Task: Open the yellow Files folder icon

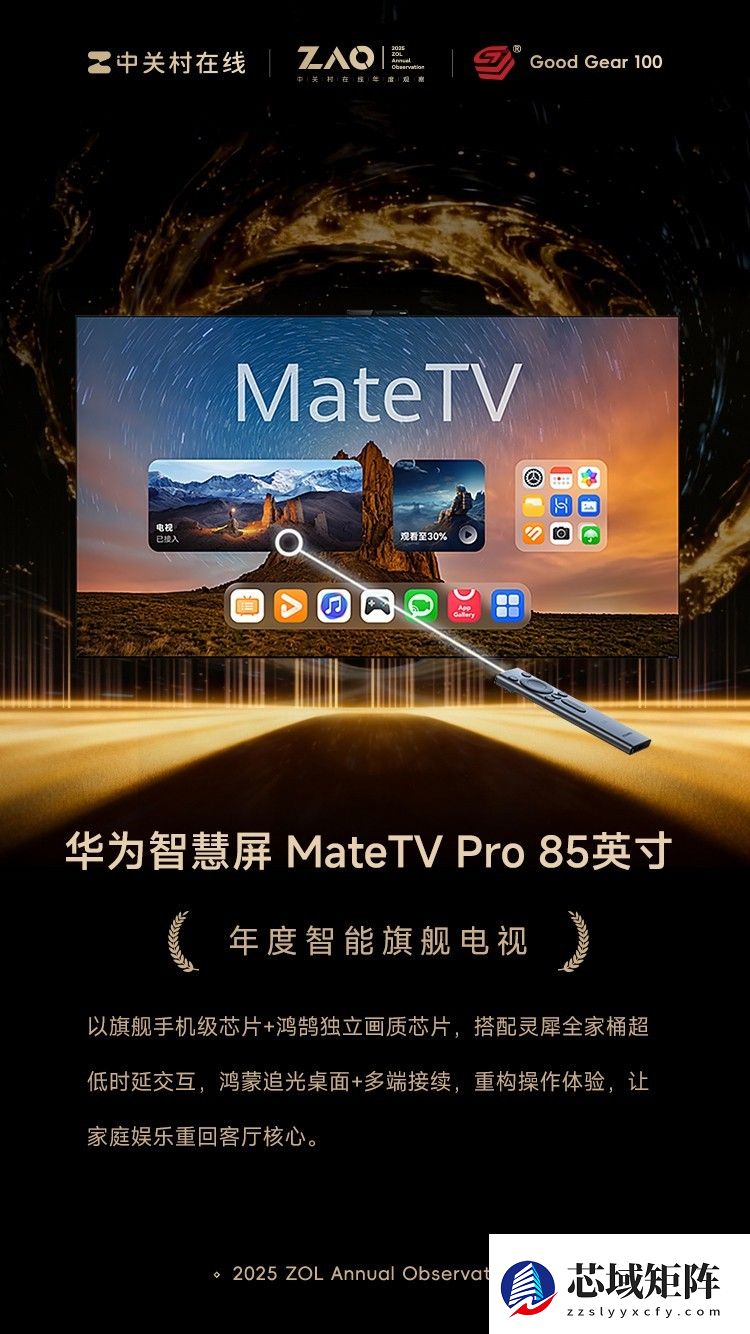Action: pos(533,505)
